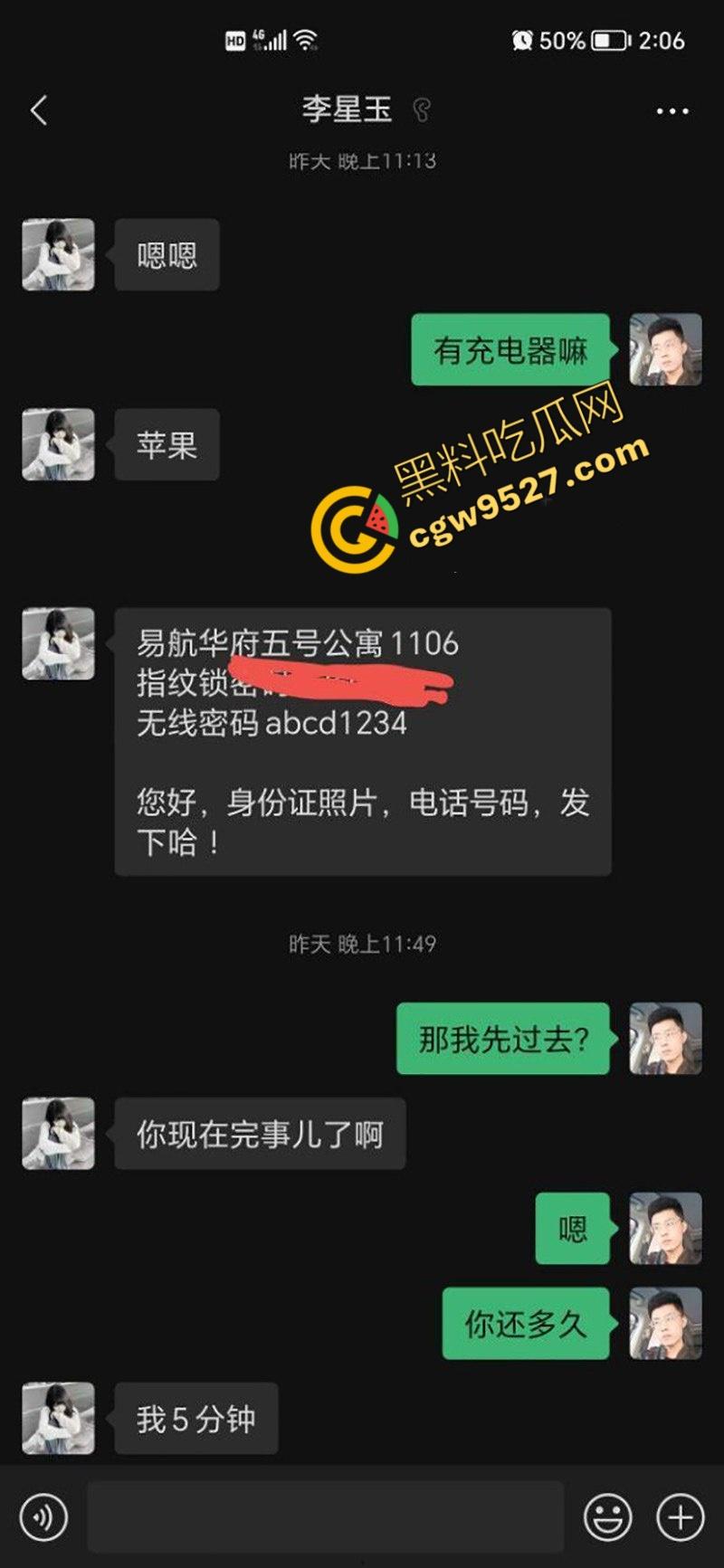The image size is (724, 1568).
Task: Open my avatar beside 有充电器嘛
Action: point(665,349)
